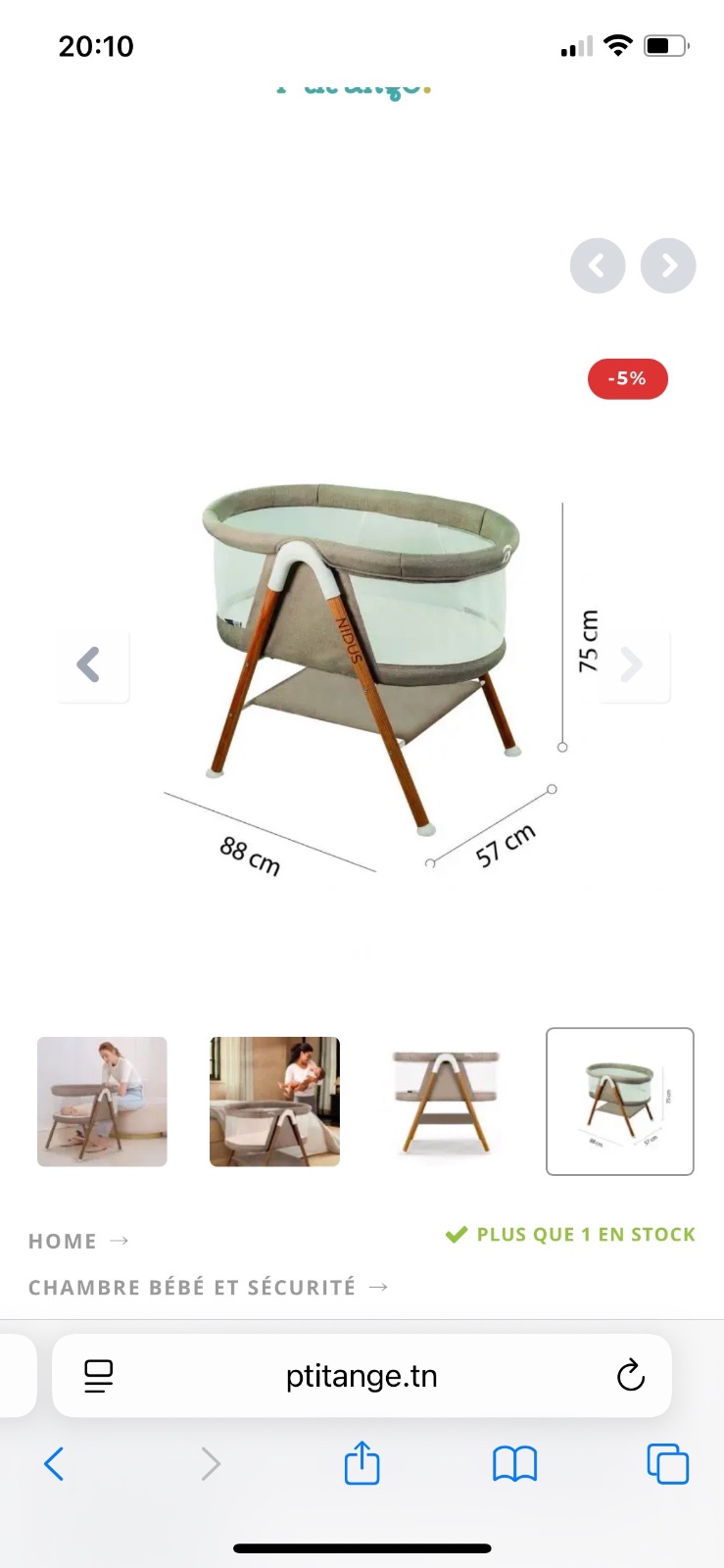This screenshot has height=1568, width=724.
Task: Go to previous product with top left arrow
Action: pyautogui.click(x=598, y=266)
